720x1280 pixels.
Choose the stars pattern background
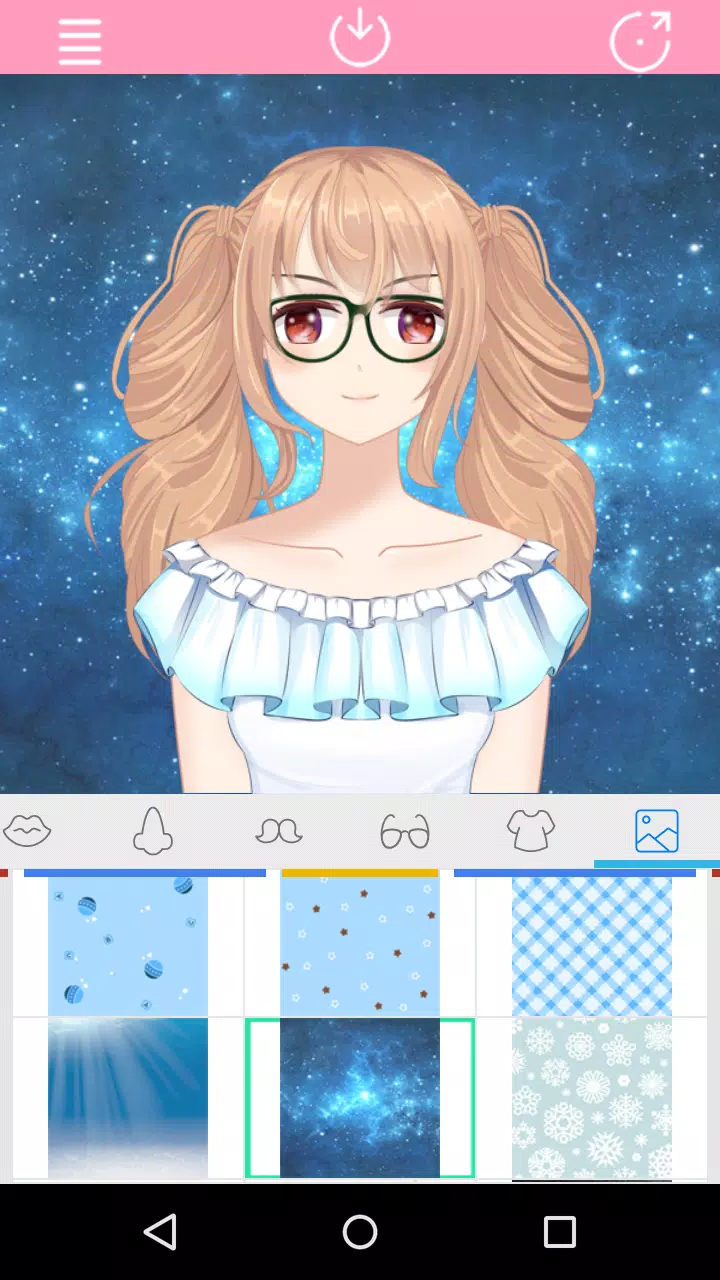coord(360,945)
